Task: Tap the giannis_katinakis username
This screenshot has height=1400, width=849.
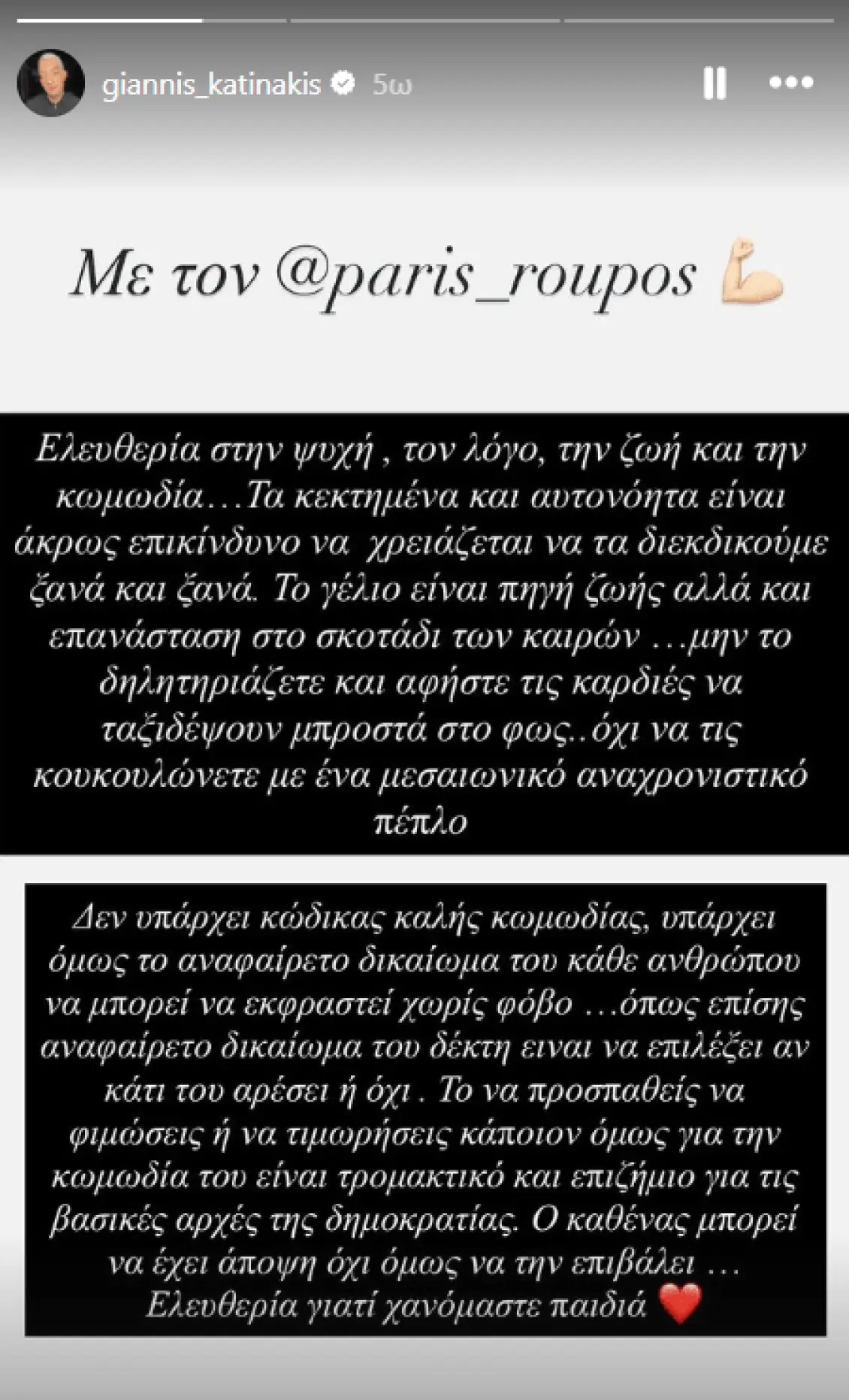Action: point(211,84)
